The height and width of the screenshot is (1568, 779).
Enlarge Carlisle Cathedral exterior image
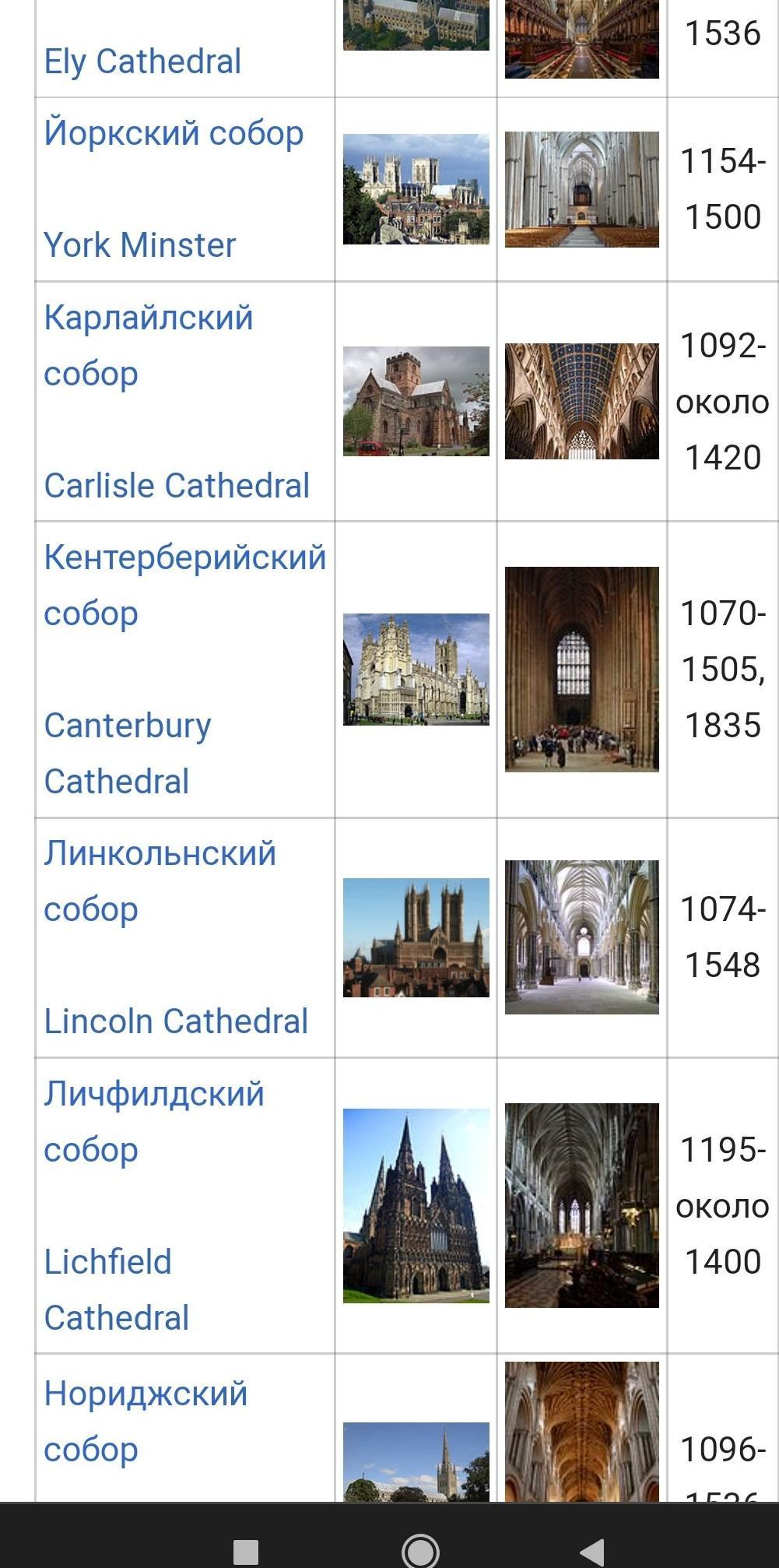pyautogui.click(x=416, y=401)
